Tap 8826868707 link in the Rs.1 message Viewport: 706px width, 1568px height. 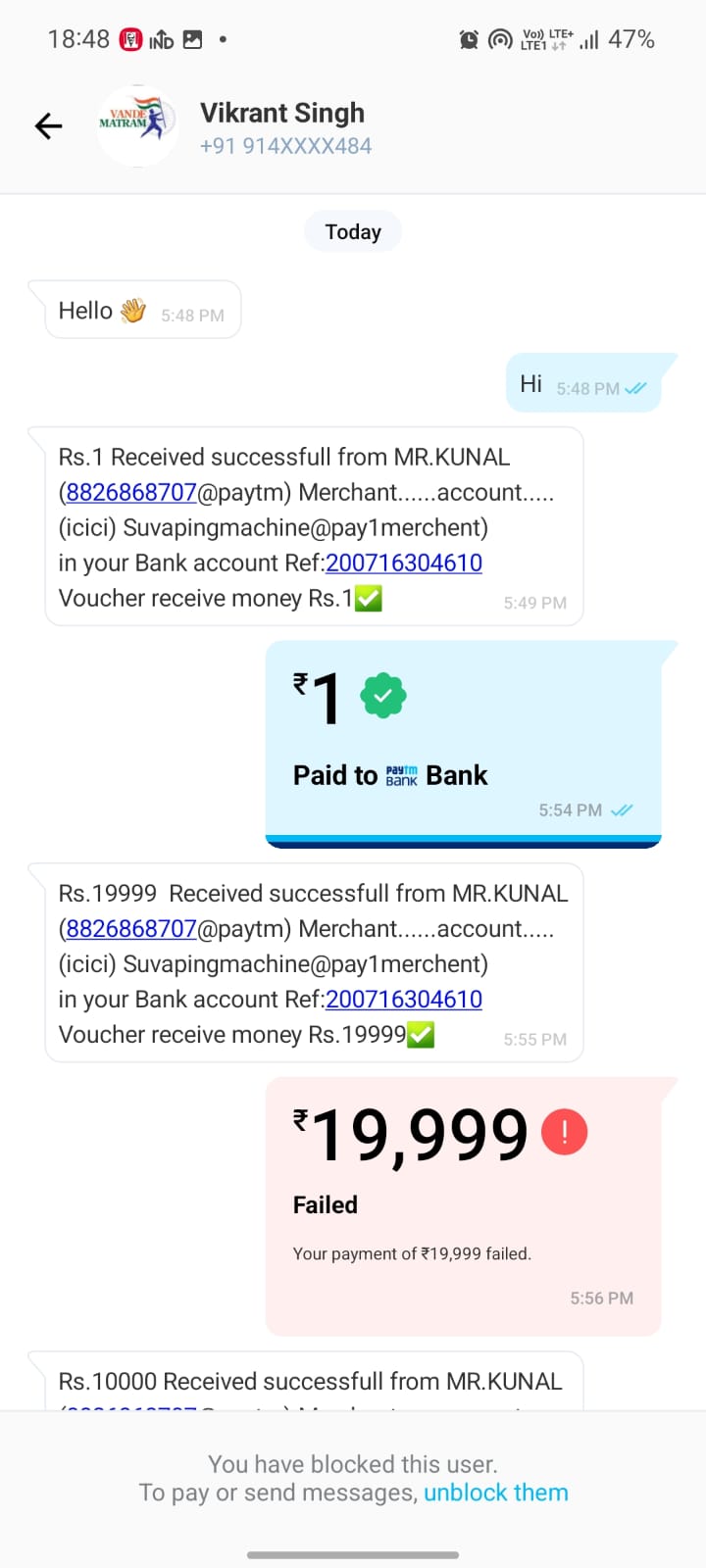click(x=131, y=492)
